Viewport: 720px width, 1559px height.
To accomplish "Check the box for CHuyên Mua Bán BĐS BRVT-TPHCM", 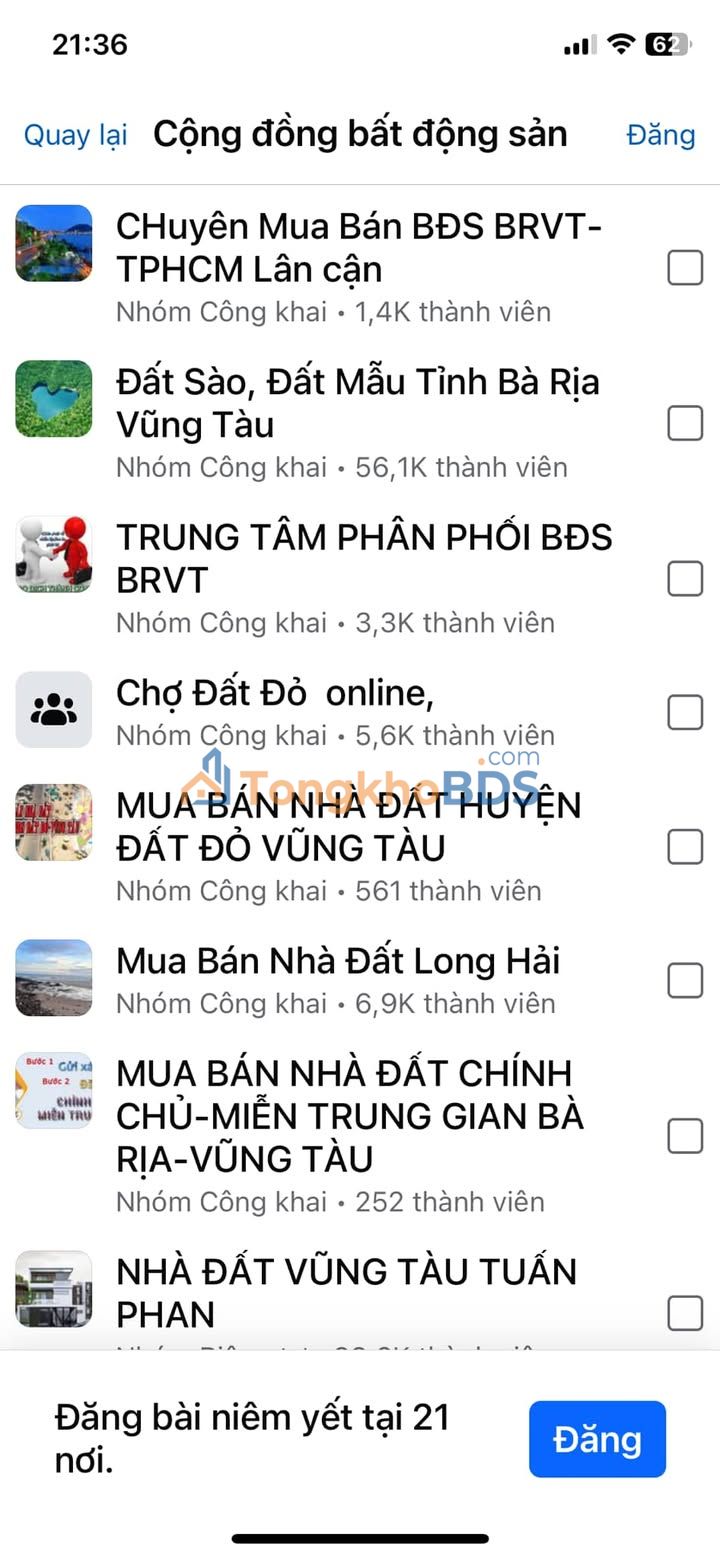I will pos(685,268).
